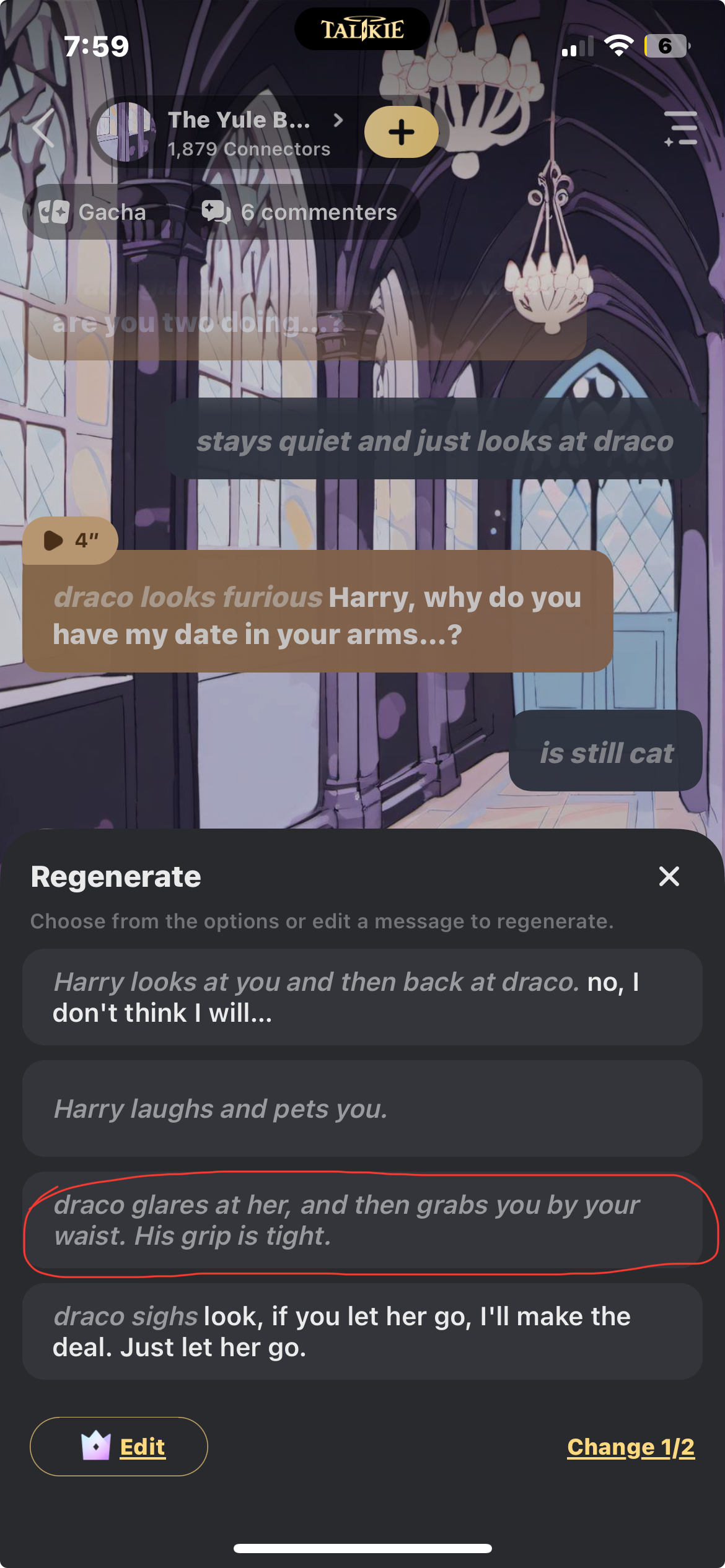Close the Regenerate panel
Viewport: 725px width, 1568px height.
click(669, 876)
